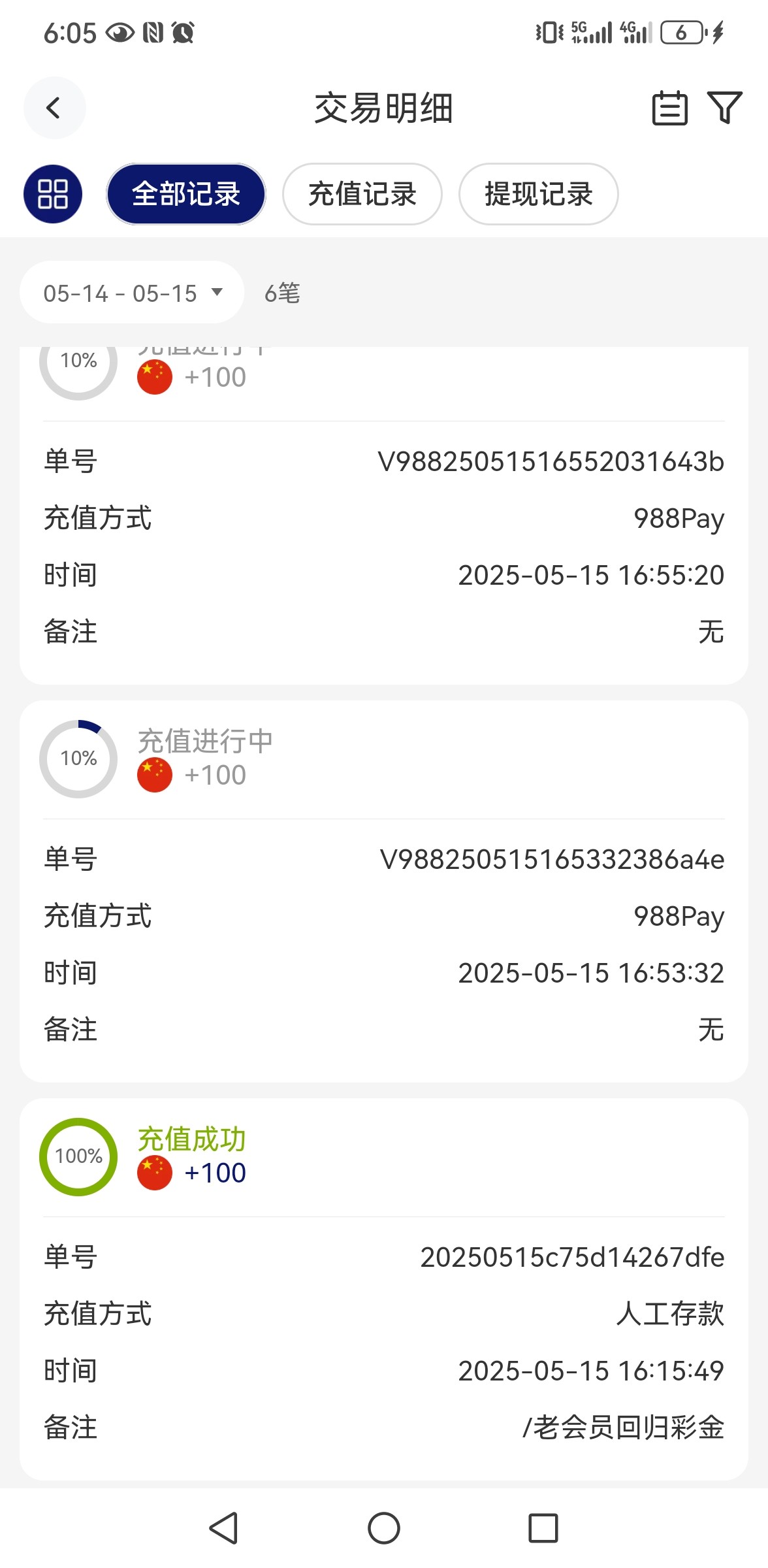The image size is (768, 1568).
Task: Switch to the 充值记录 tab
Action: click(x=362, y=194)
